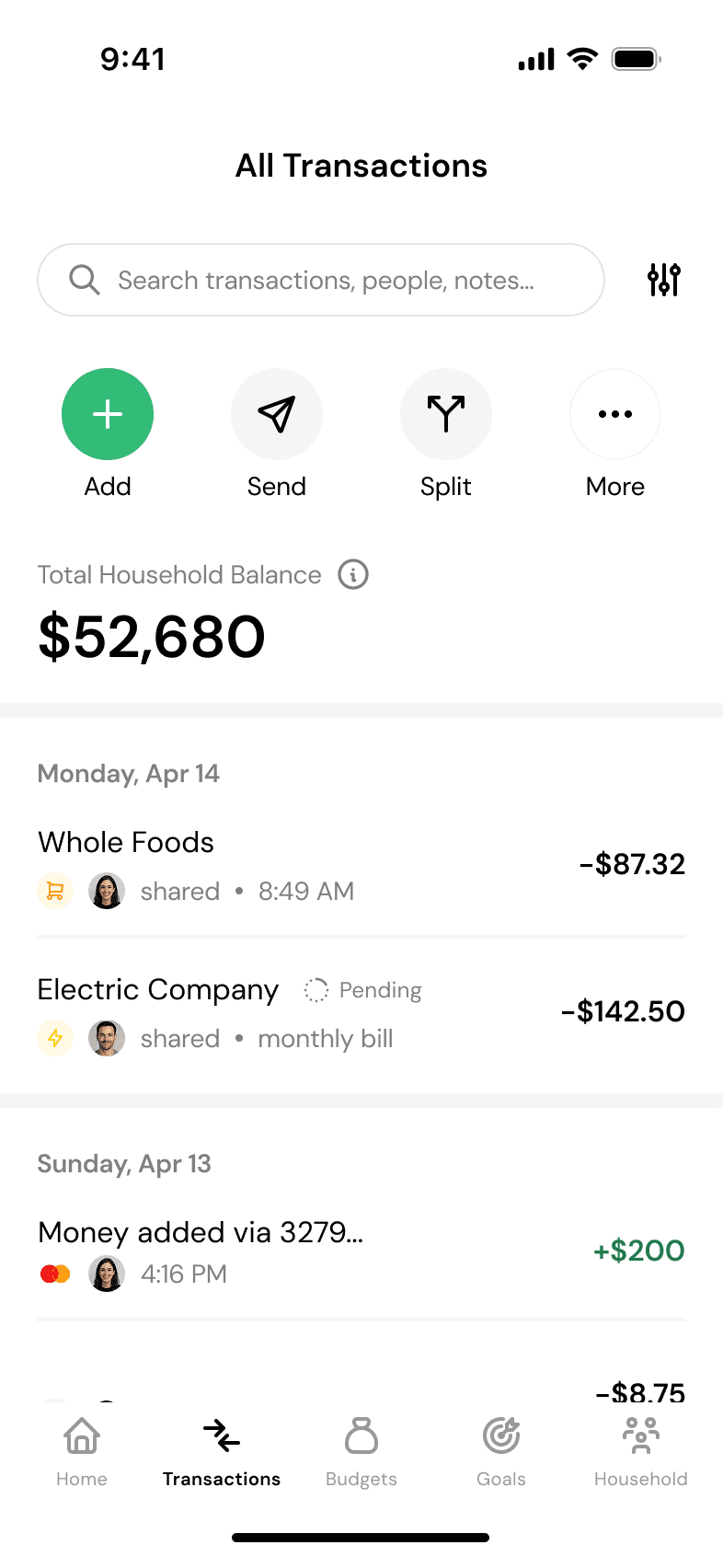This screenshot has height=1568, width=723.
Task: Open the Send money action
Action: (x=277, y=414)
